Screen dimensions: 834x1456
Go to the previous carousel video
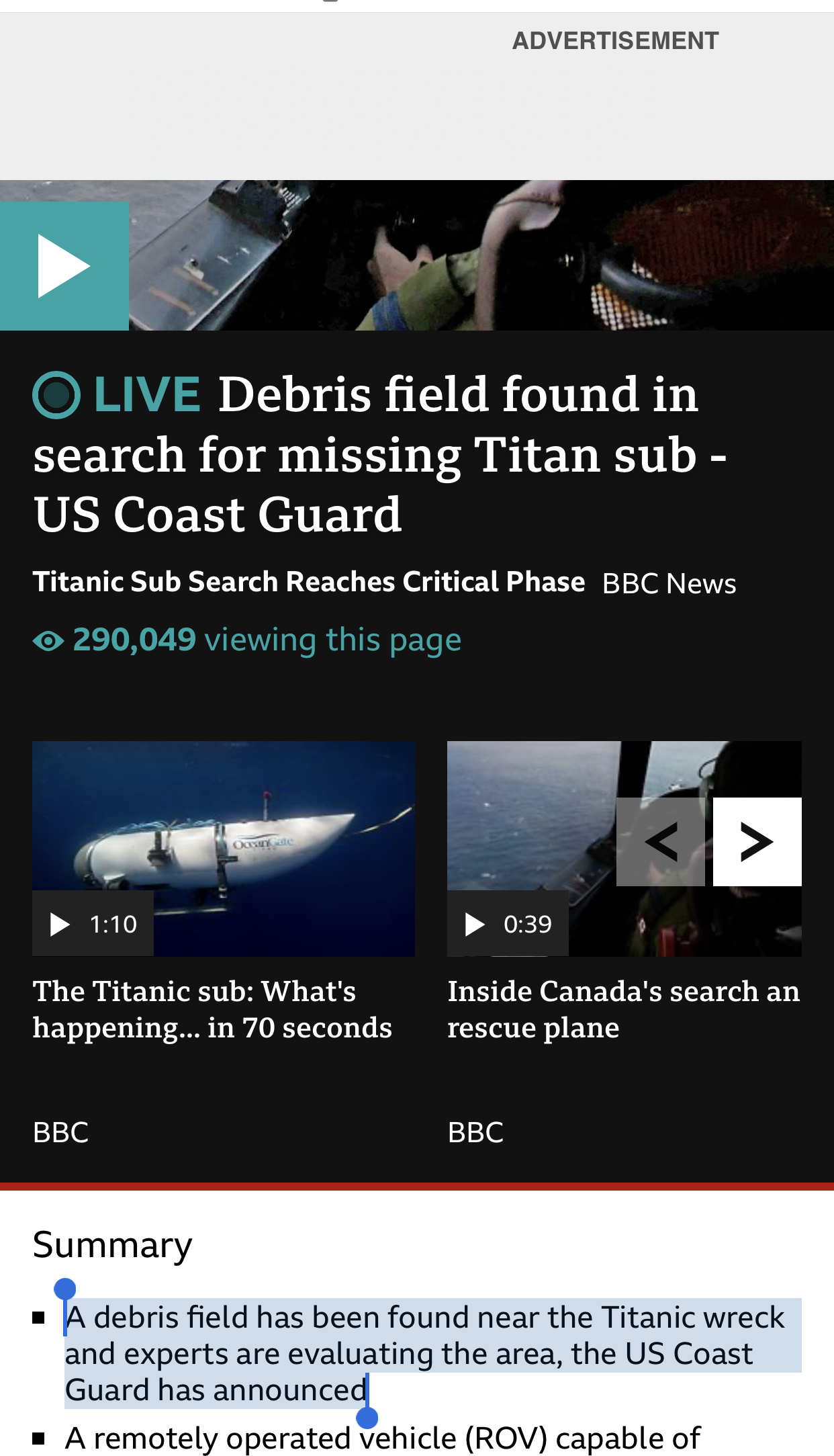pyautogui.click(x=661, y=842)
